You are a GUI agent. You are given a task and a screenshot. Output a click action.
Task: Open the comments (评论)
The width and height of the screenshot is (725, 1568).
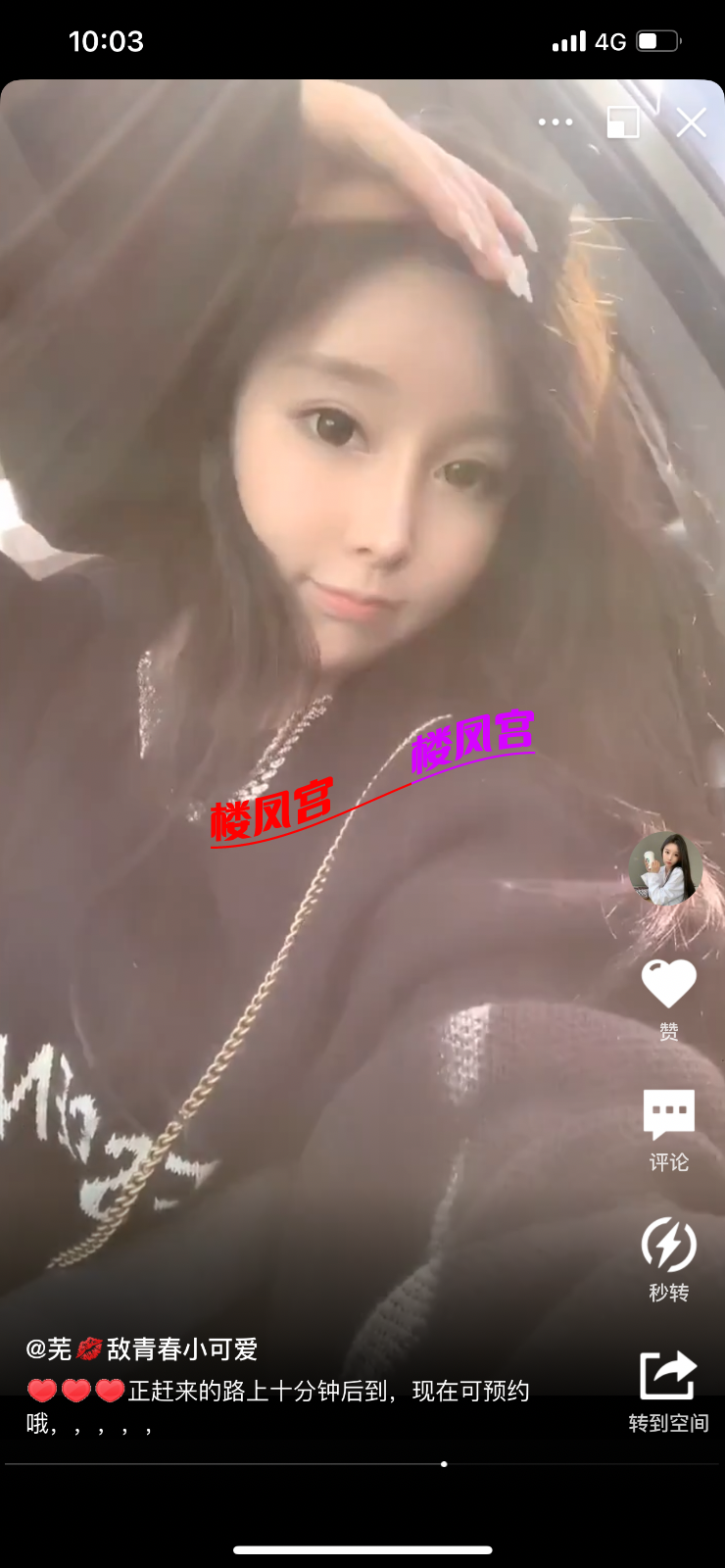668,1115
